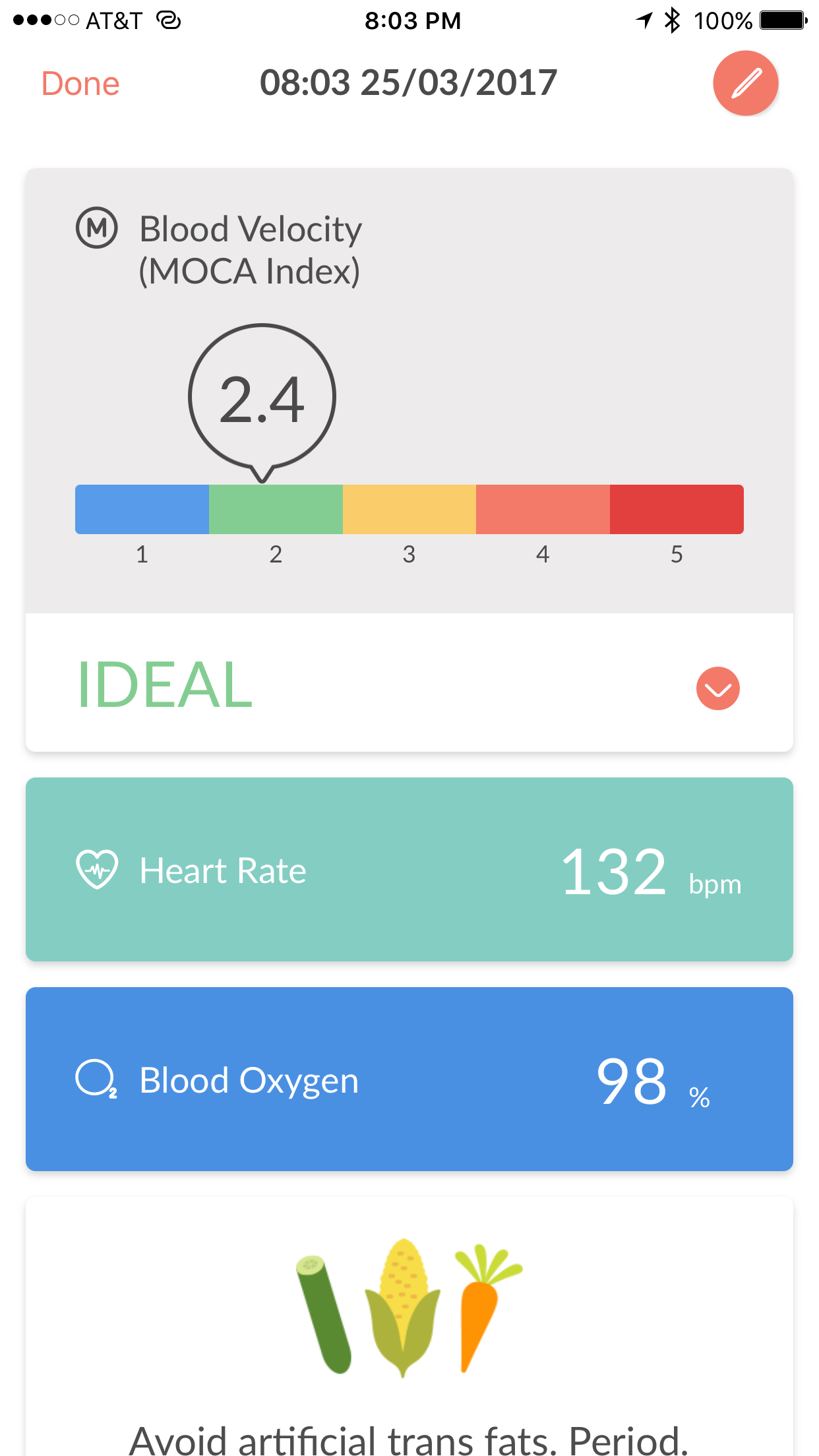819x1456 pixels.
Task: Open the Blood Oxygen card
Action: (x=409, y=1079)
